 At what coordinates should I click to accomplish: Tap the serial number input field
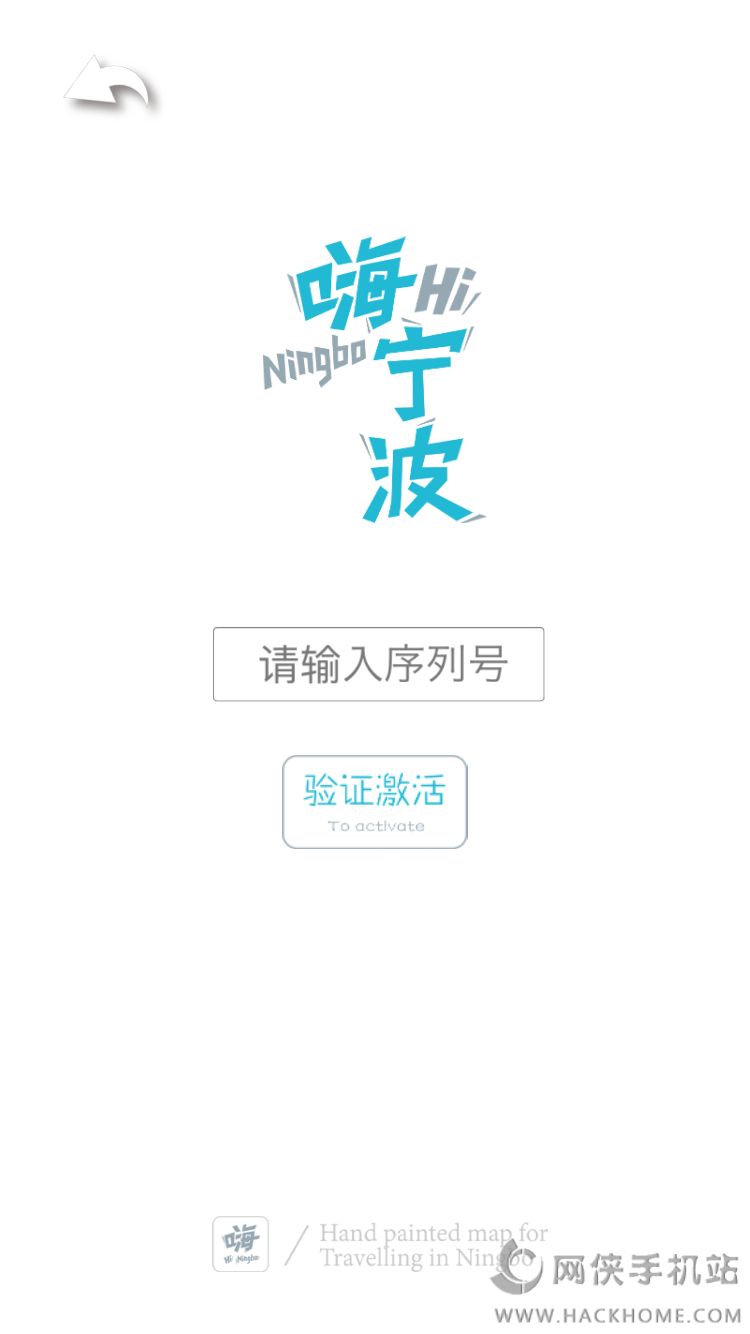coord(378,664)
